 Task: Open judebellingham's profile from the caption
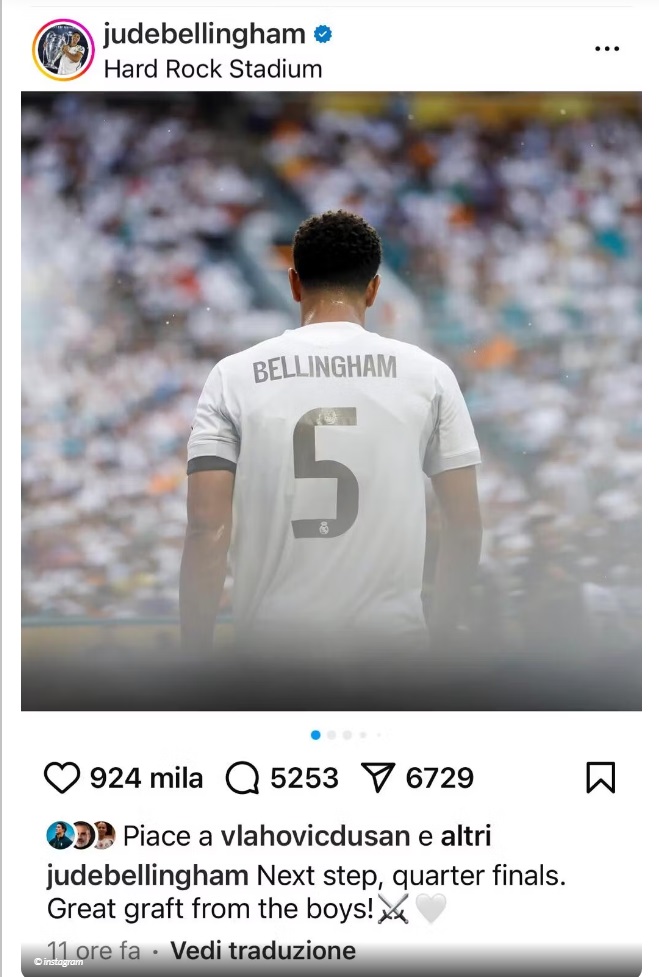(147, 875)
